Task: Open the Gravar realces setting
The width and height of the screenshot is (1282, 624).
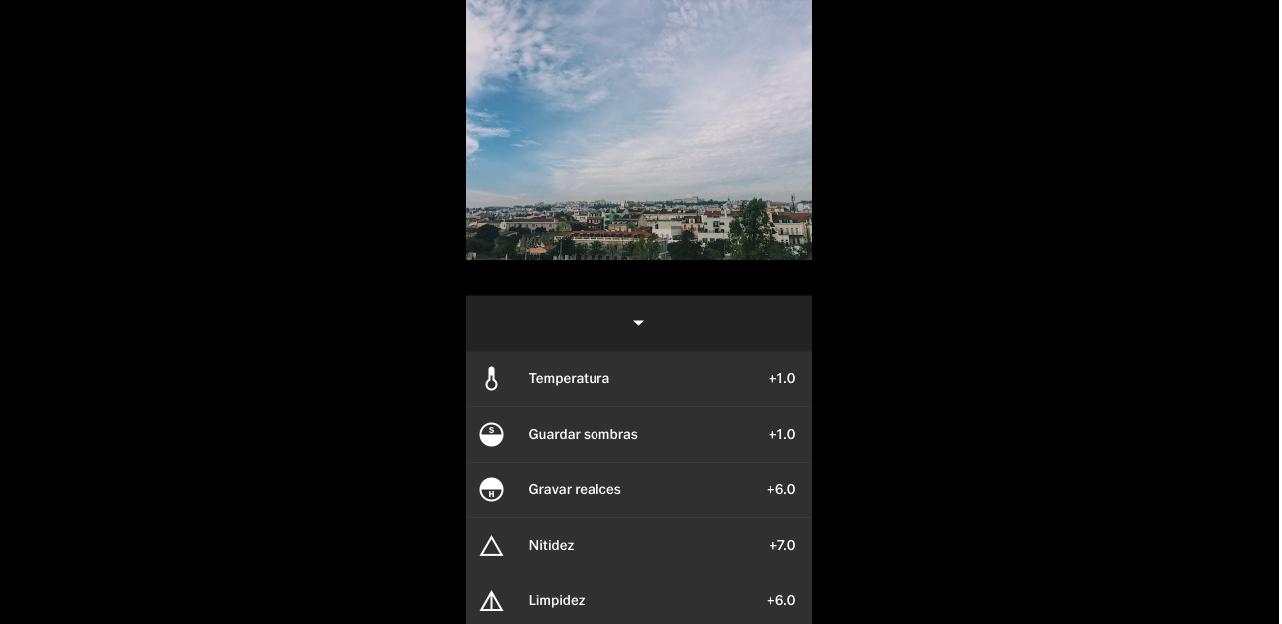Action: click(x=638, y=489)
